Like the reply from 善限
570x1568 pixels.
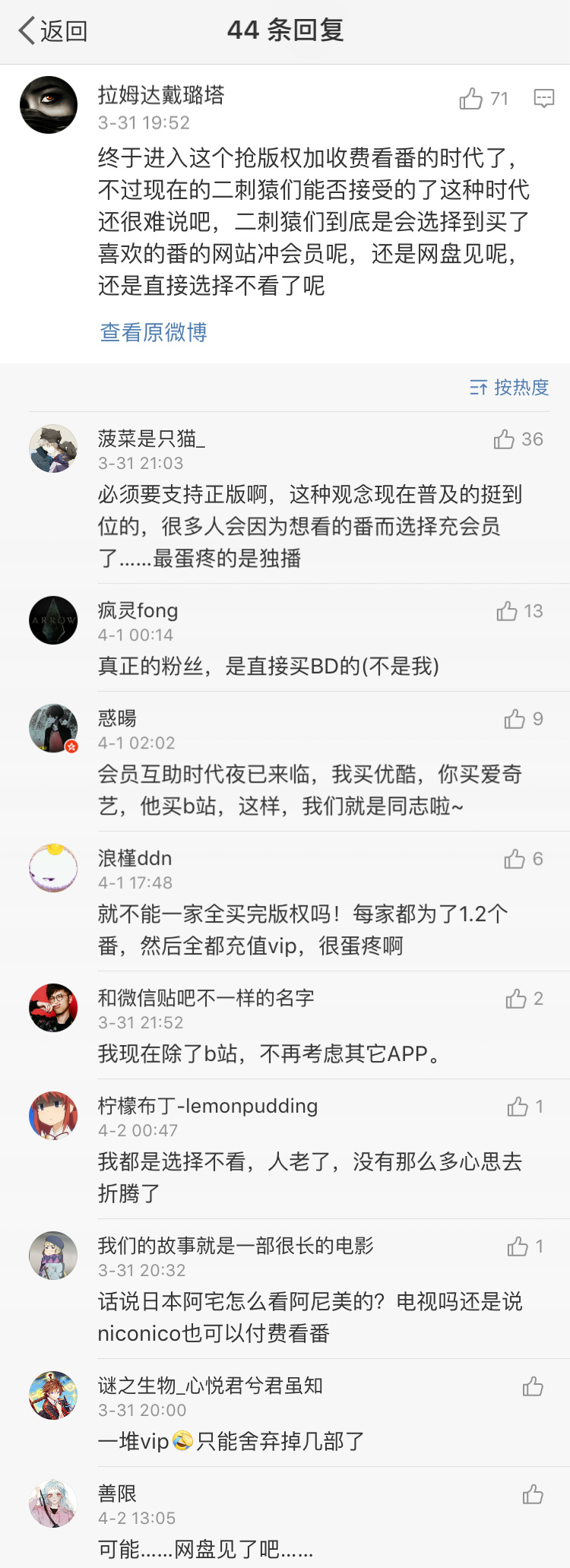coord(533,1495)
